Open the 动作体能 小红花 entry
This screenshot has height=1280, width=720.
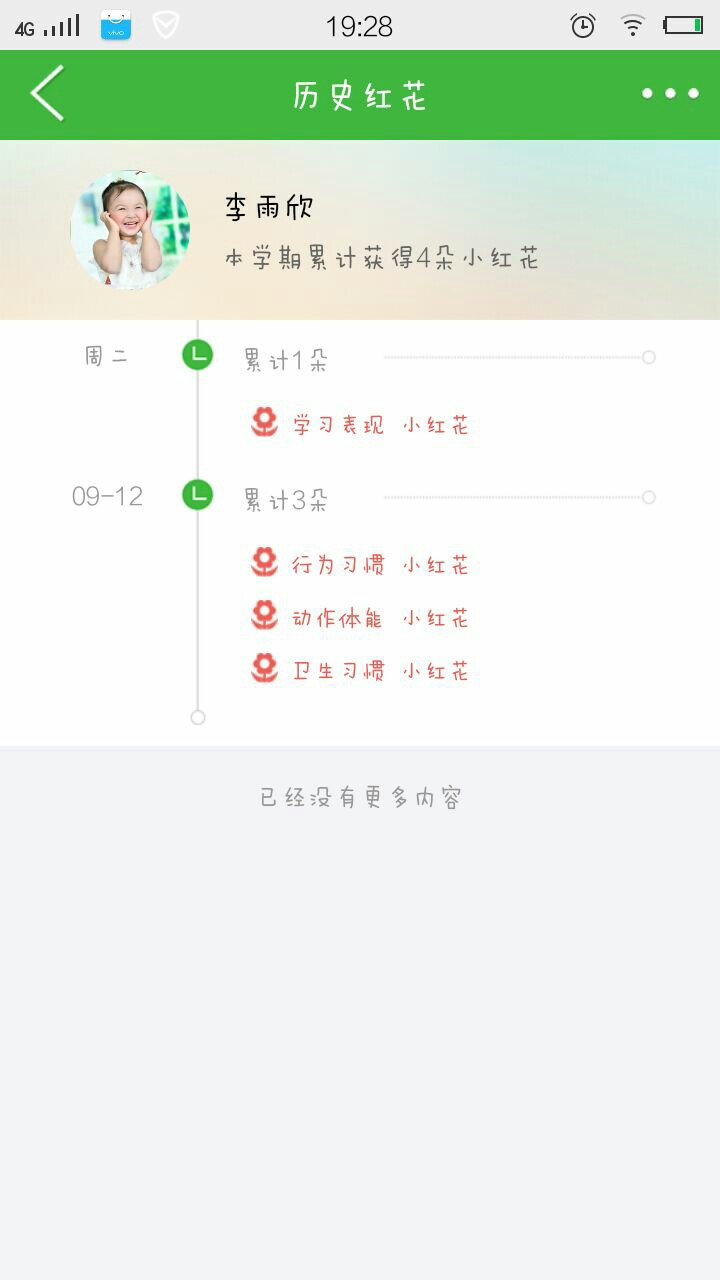pos(360,617)
